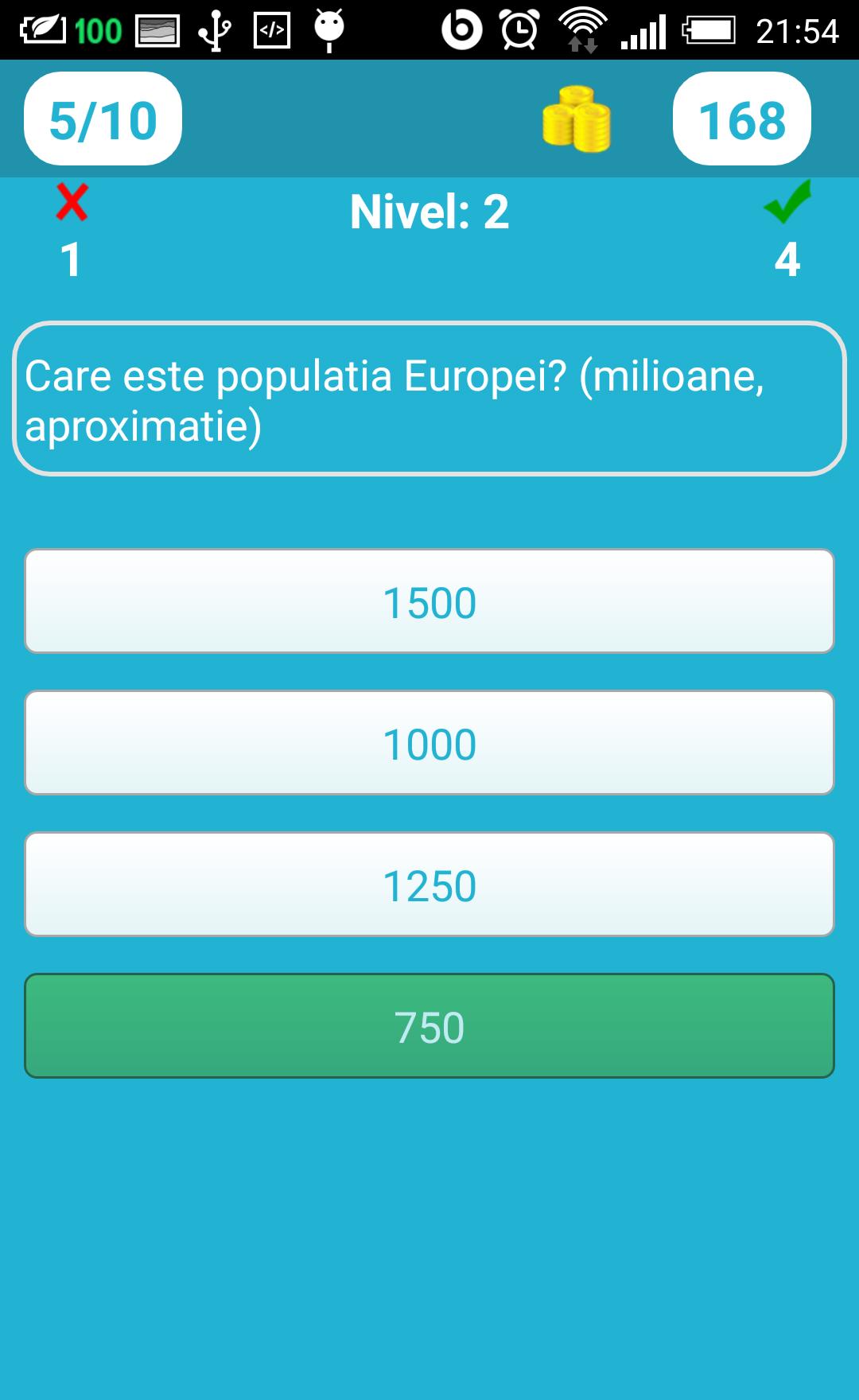This screenshot has height=1400, width=859.
Task: Tap the screenshot notification icon
Action: tap(156, 30)
